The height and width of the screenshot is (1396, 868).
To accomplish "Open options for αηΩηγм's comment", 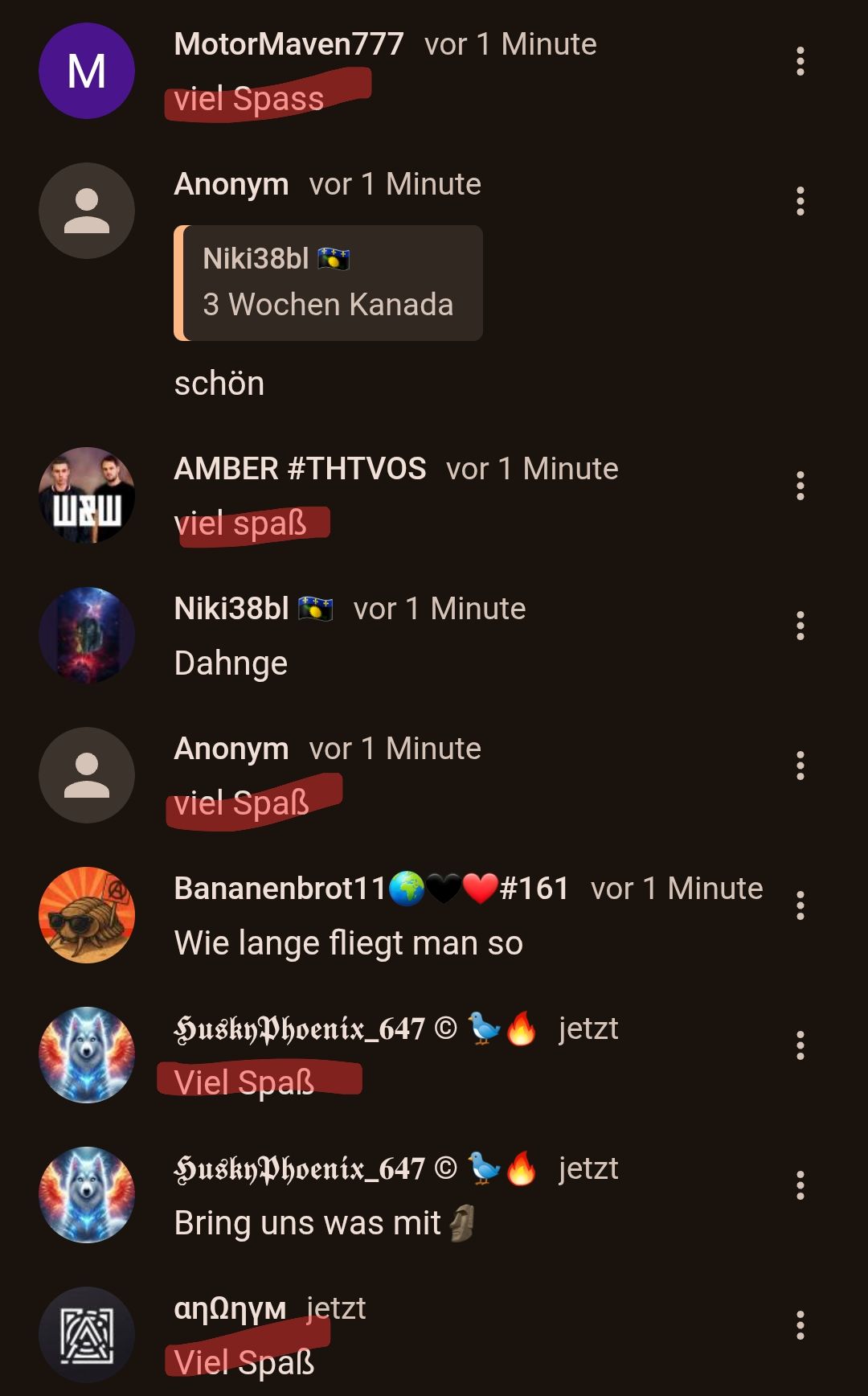I will coord(800,1325).
